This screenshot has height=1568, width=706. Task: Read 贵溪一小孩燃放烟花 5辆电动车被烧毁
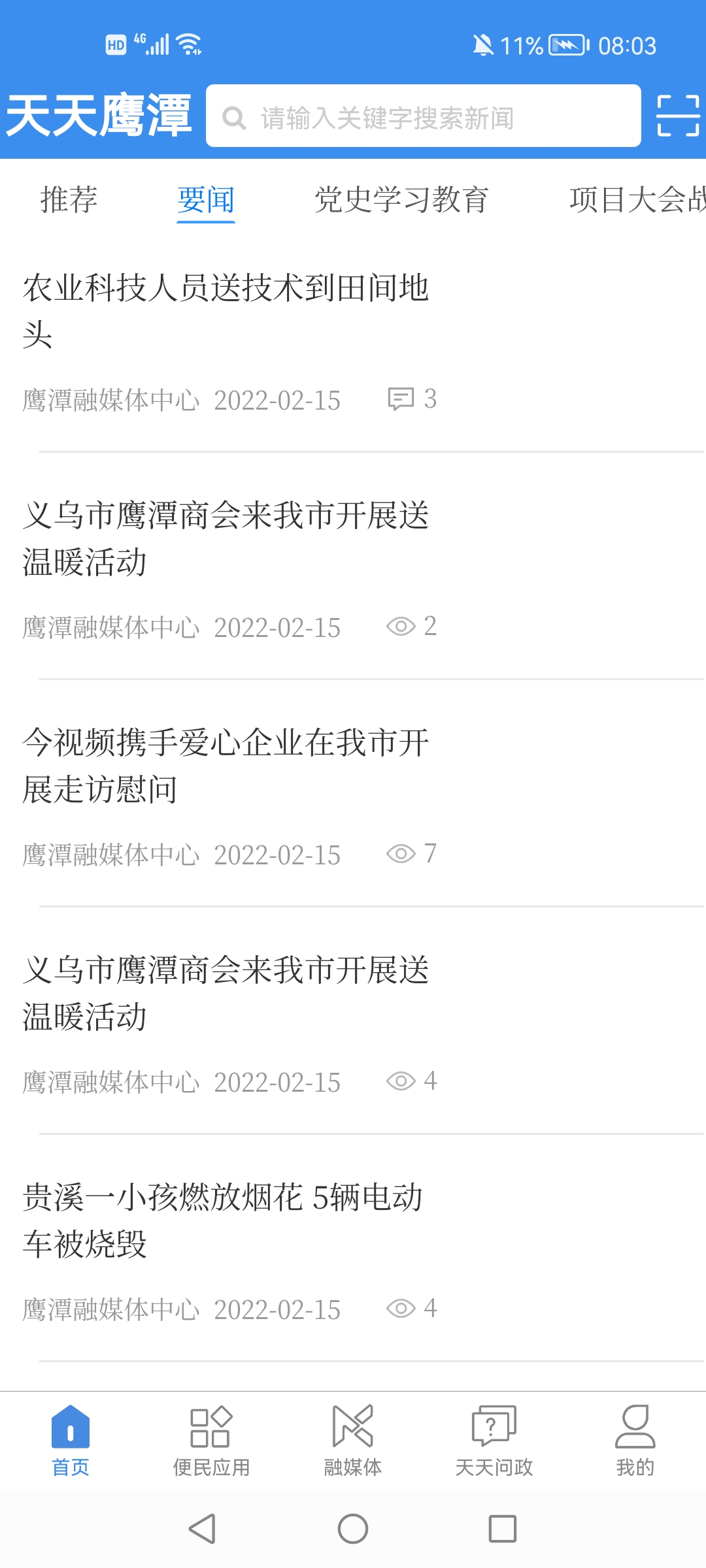point(222,1220)
